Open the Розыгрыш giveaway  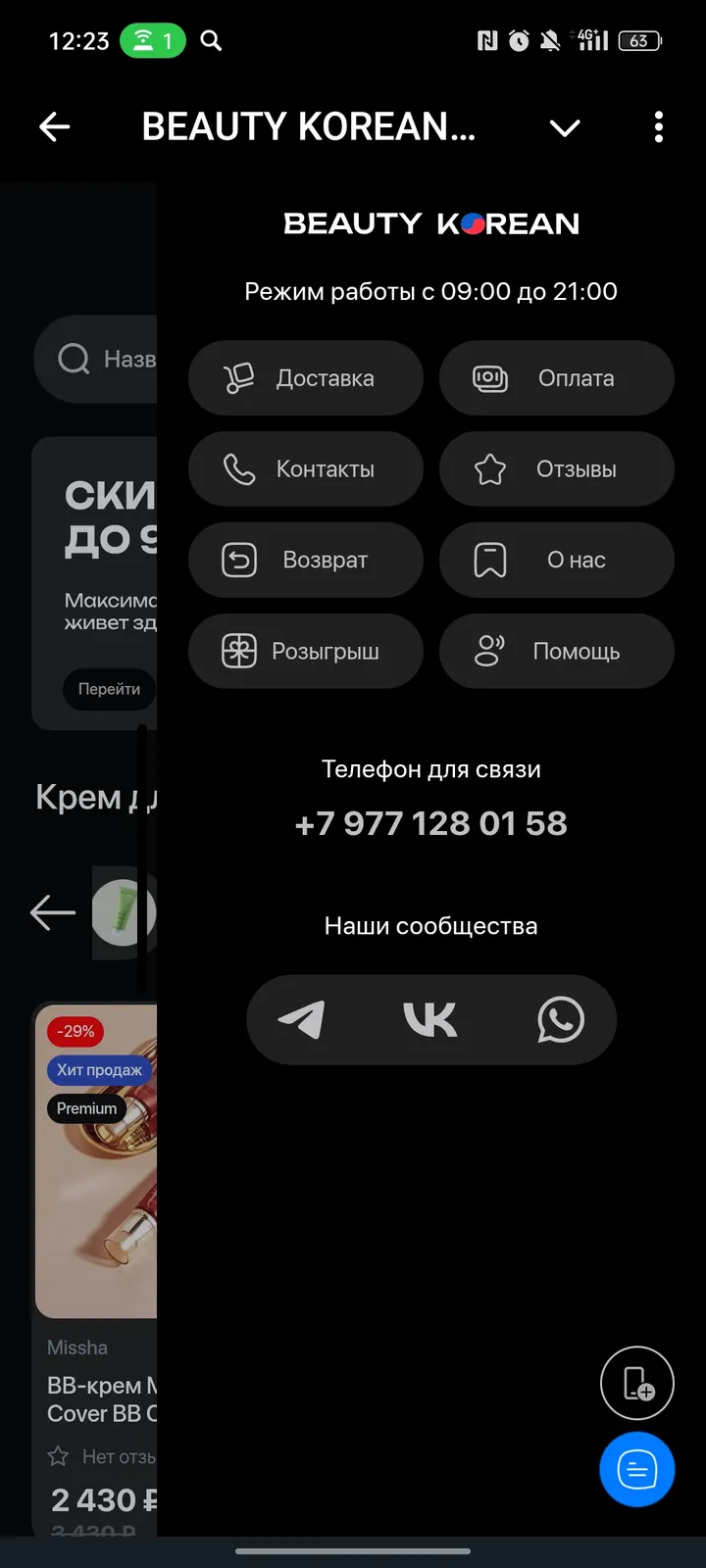[x=305, y=652]
